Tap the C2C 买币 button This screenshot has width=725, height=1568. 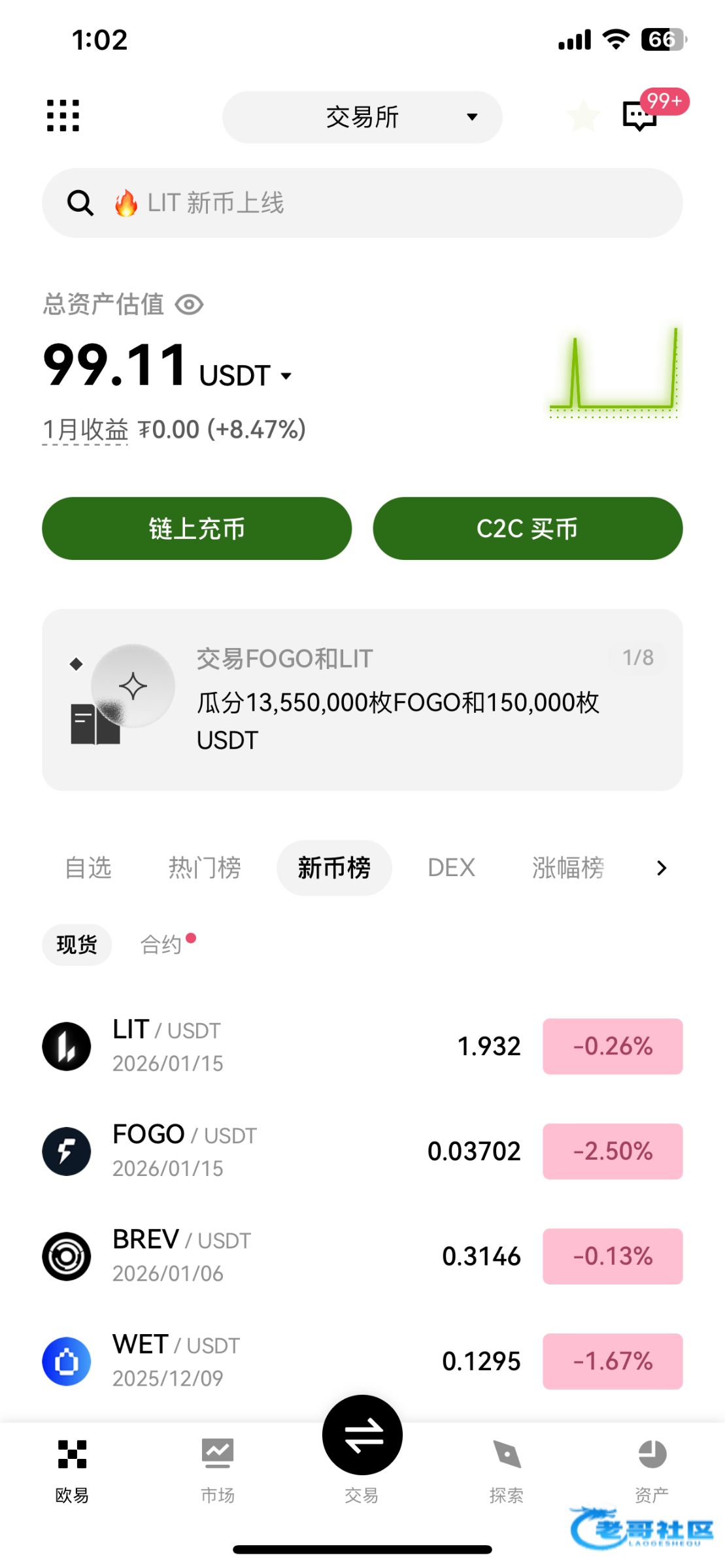[x=528, y=529]
